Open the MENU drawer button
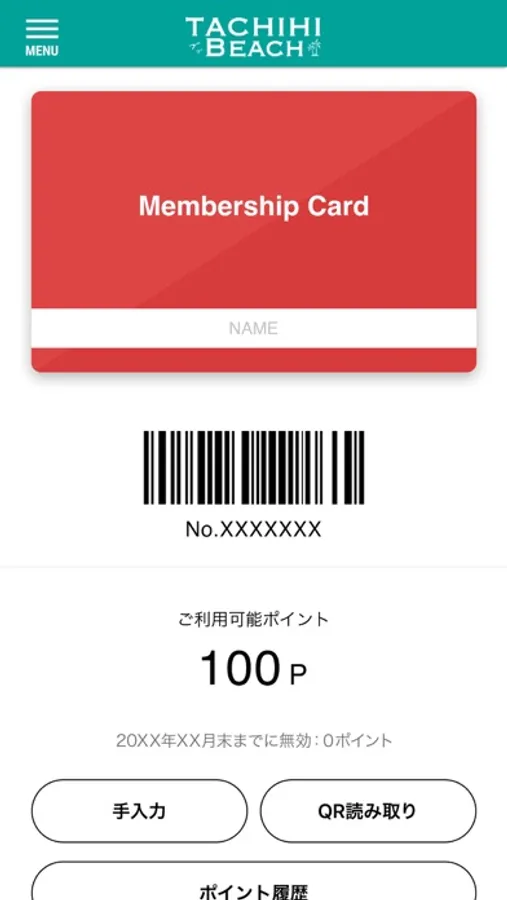The height and width of the screenshot is (900, 507). tap(41, 37)
